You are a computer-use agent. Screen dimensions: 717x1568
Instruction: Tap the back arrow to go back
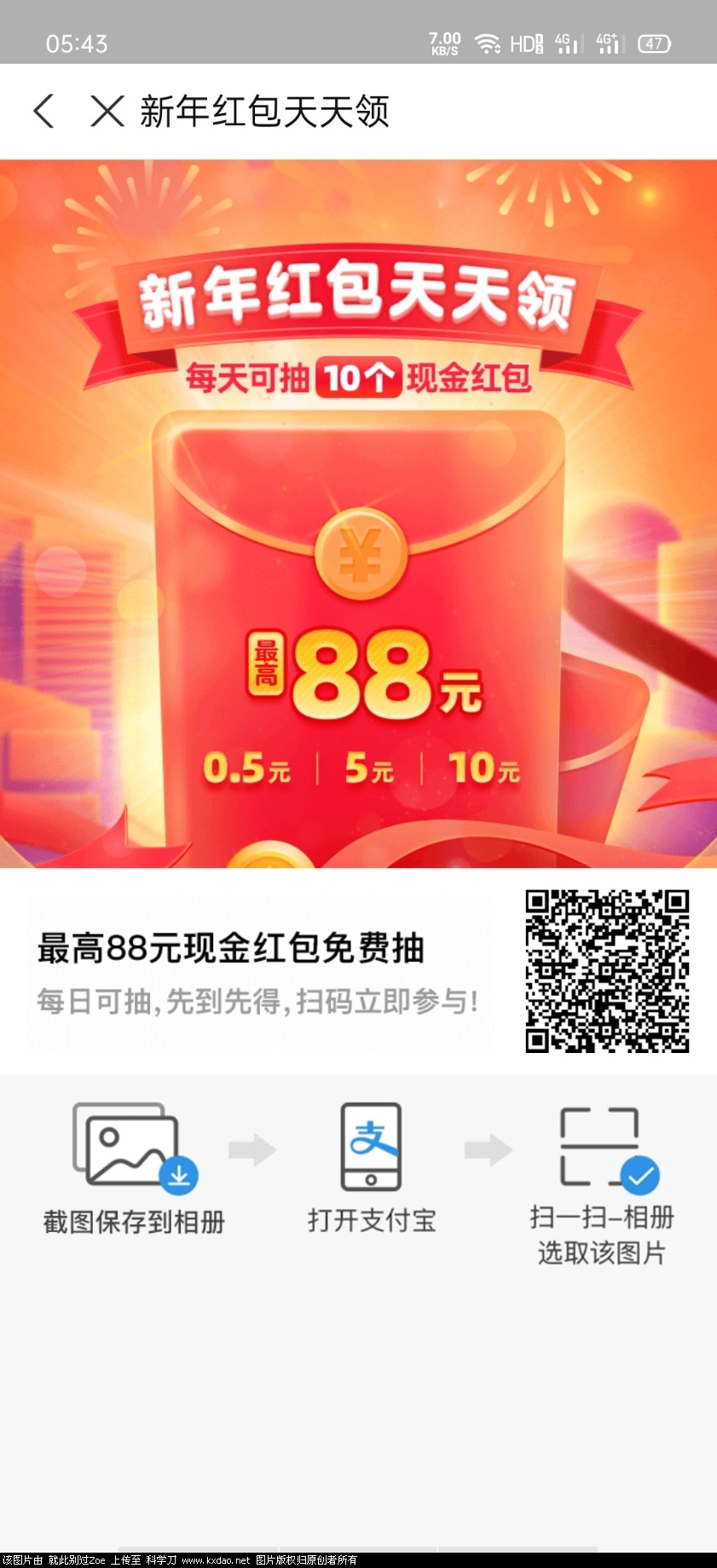pyautogui.click(x=44, y=112)
